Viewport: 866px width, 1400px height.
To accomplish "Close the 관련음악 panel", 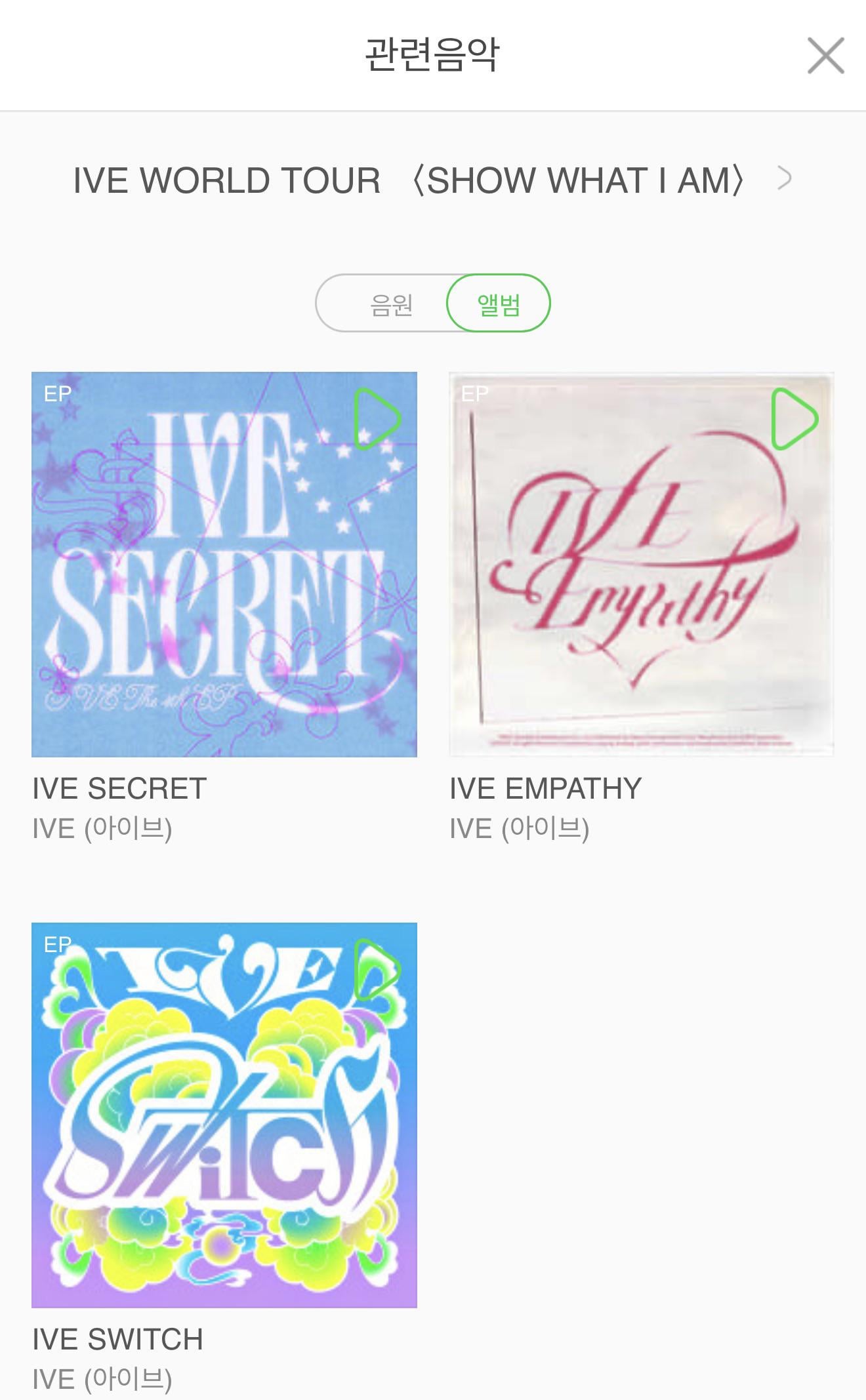I will (825, 56).
